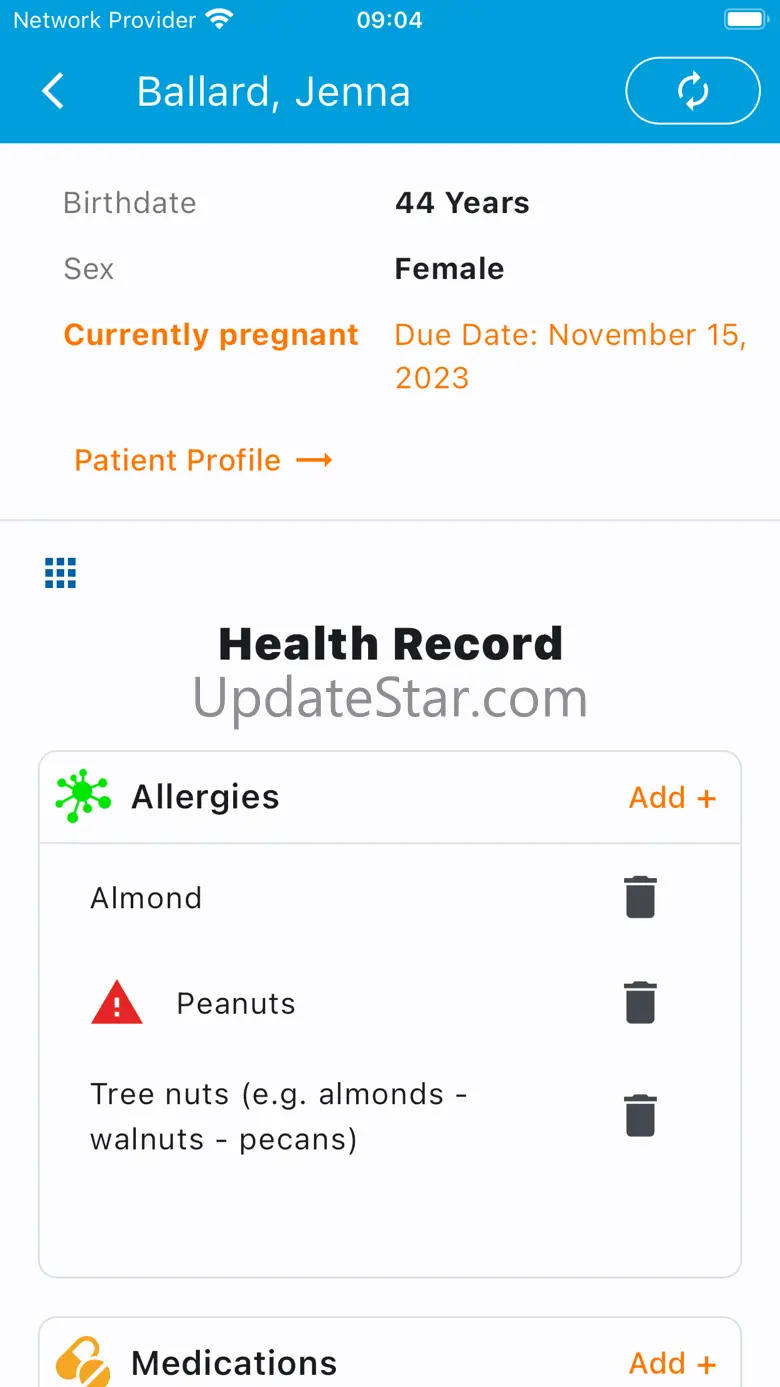Open the Patient Profile link

click(203, 460)
